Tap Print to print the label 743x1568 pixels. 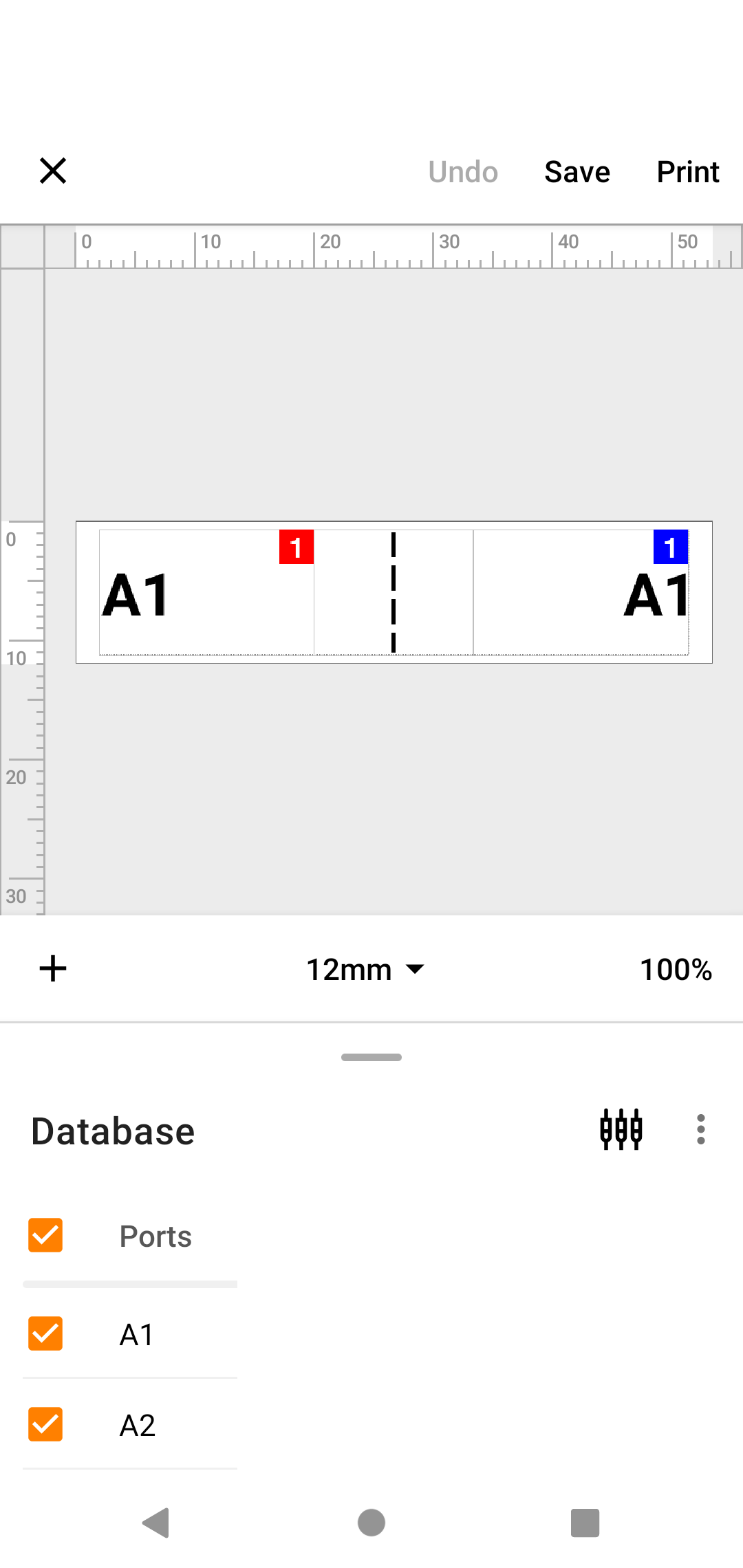687,172
